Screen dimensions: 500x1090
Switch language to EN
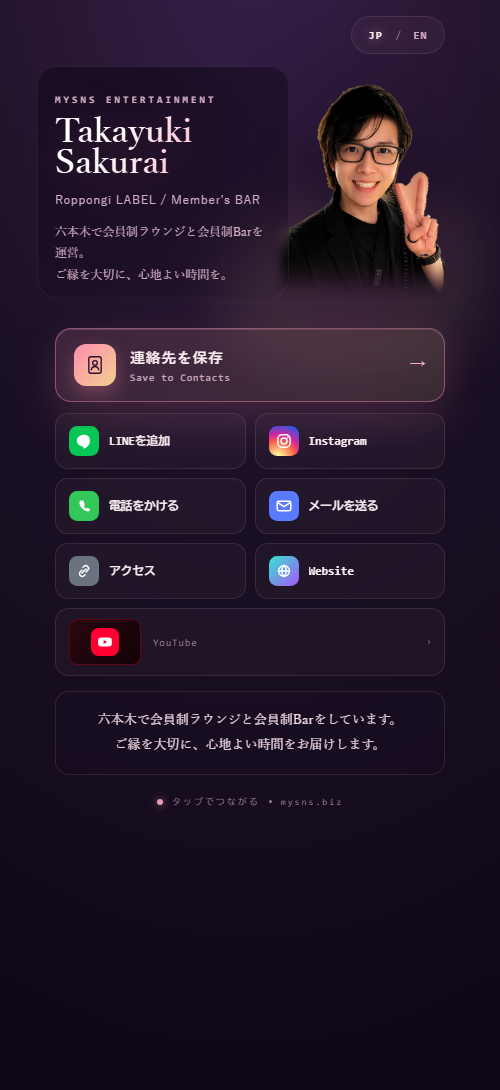point(420,35)
